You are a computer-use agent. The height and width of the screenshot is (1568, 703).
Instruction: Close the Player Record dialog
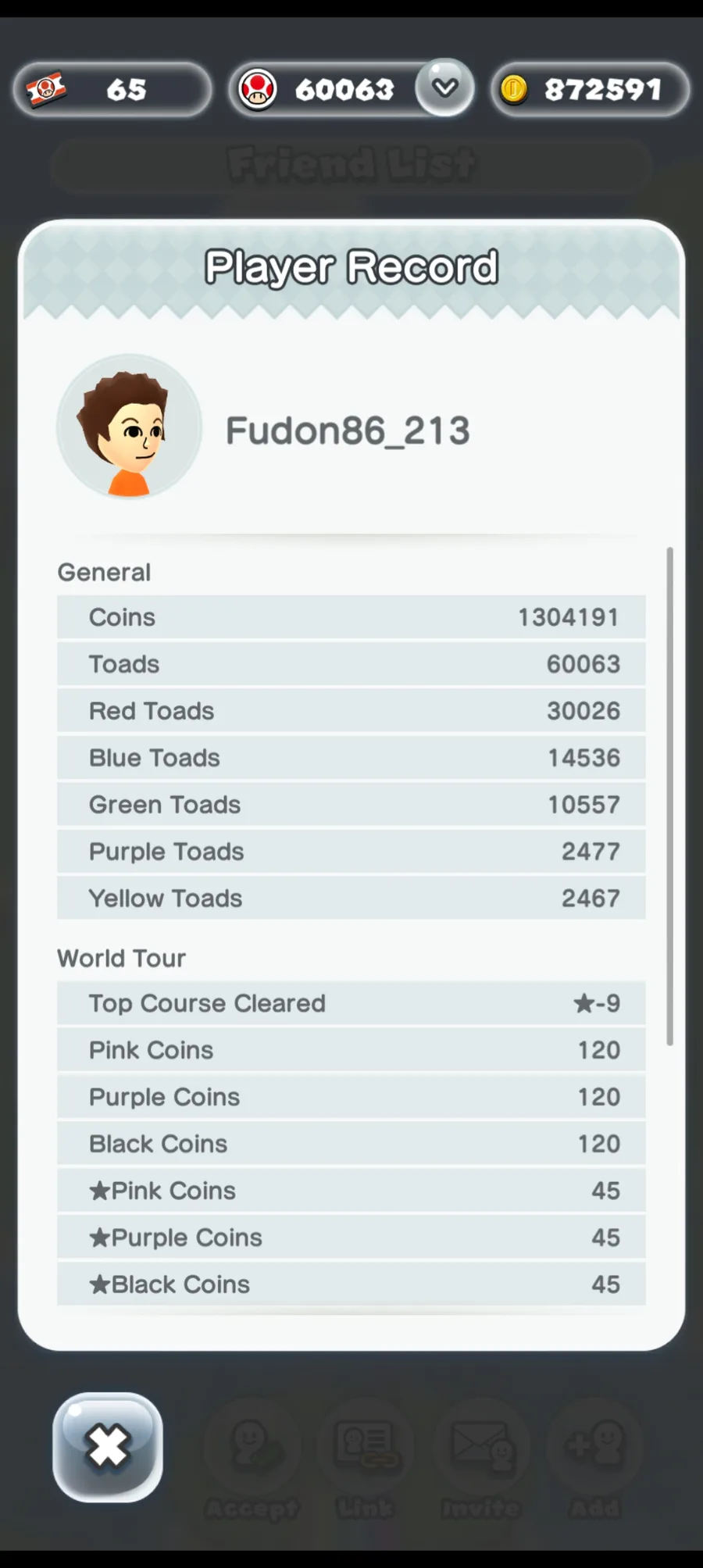tap(108, 1447)
